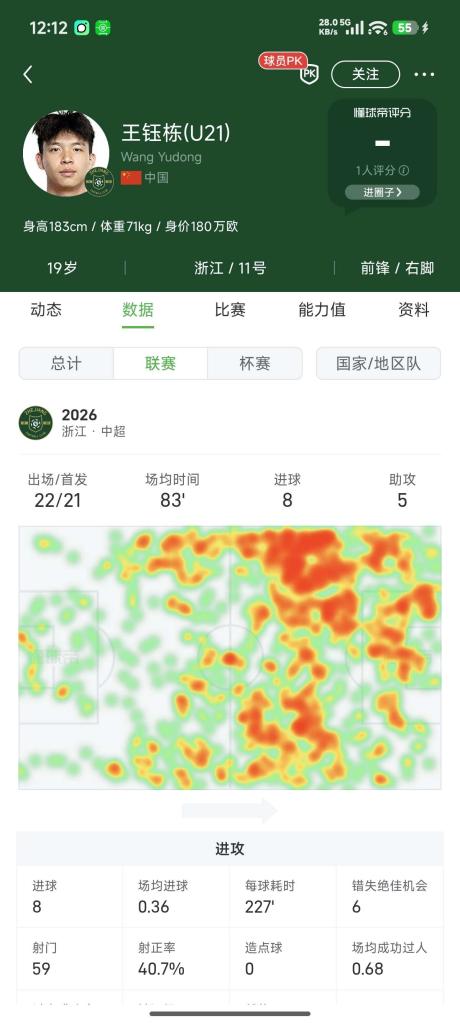Select the 联赛 filter
The image size is (460, 1023).
click(161, 363)
